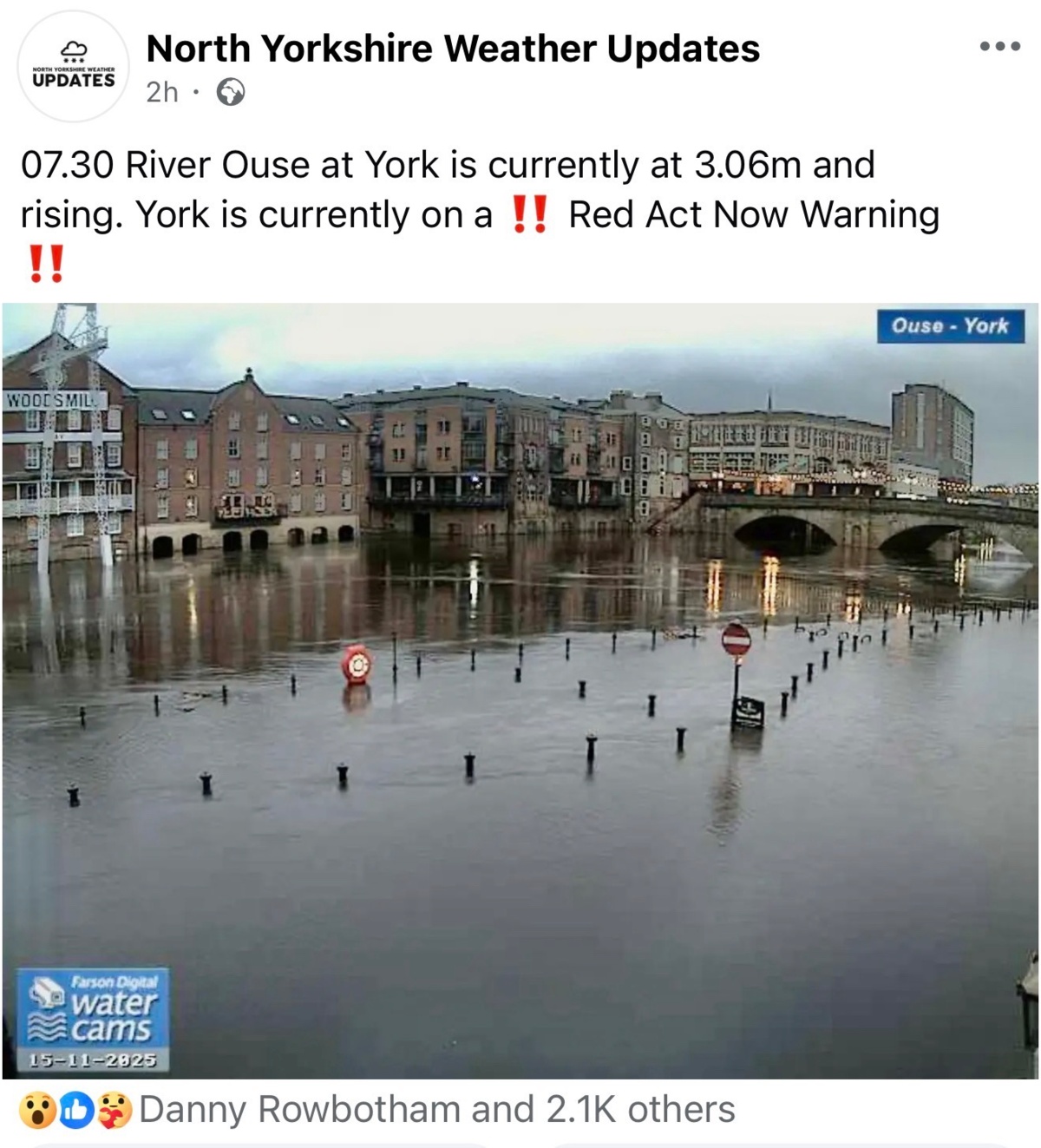Open North Yorkshire Weather Updates profile picture
The image size is (1041, 1148).
(73, 67)
